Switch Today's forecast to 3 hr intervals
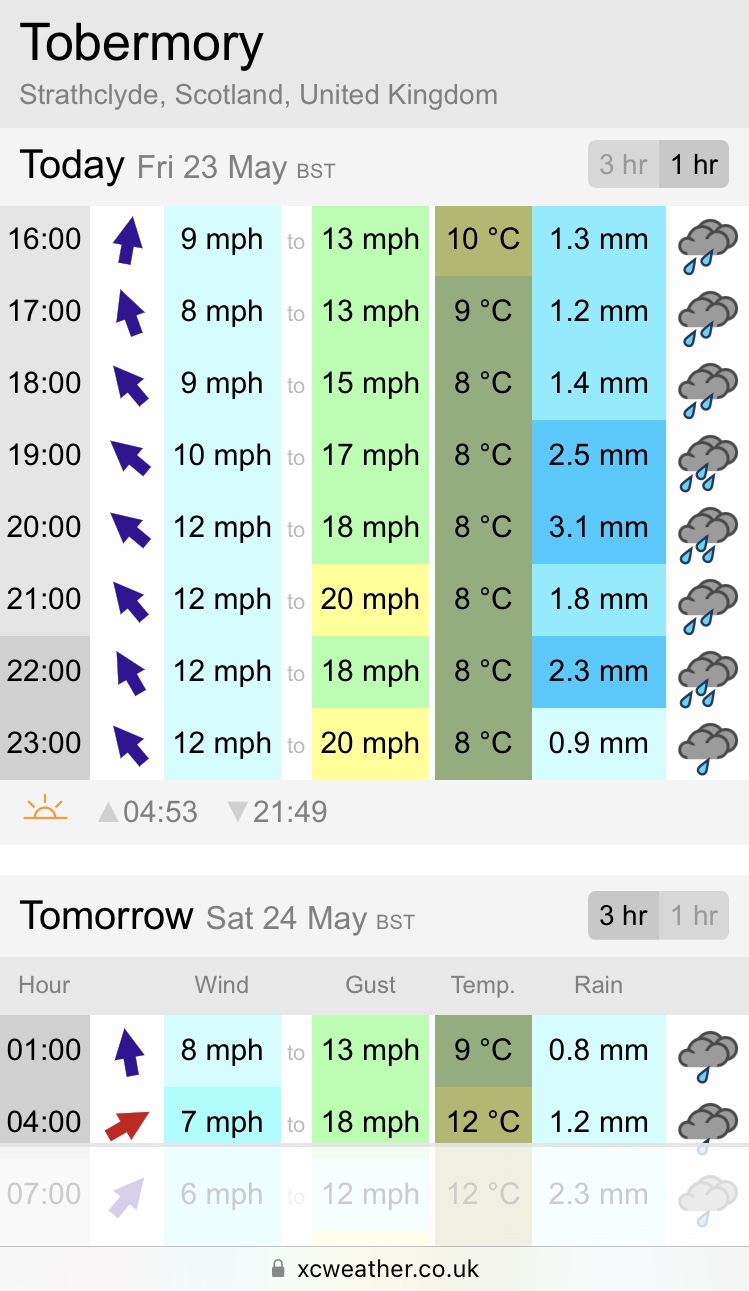The height and width of the screenshot is (1291, 749). [x=623, y=165]
